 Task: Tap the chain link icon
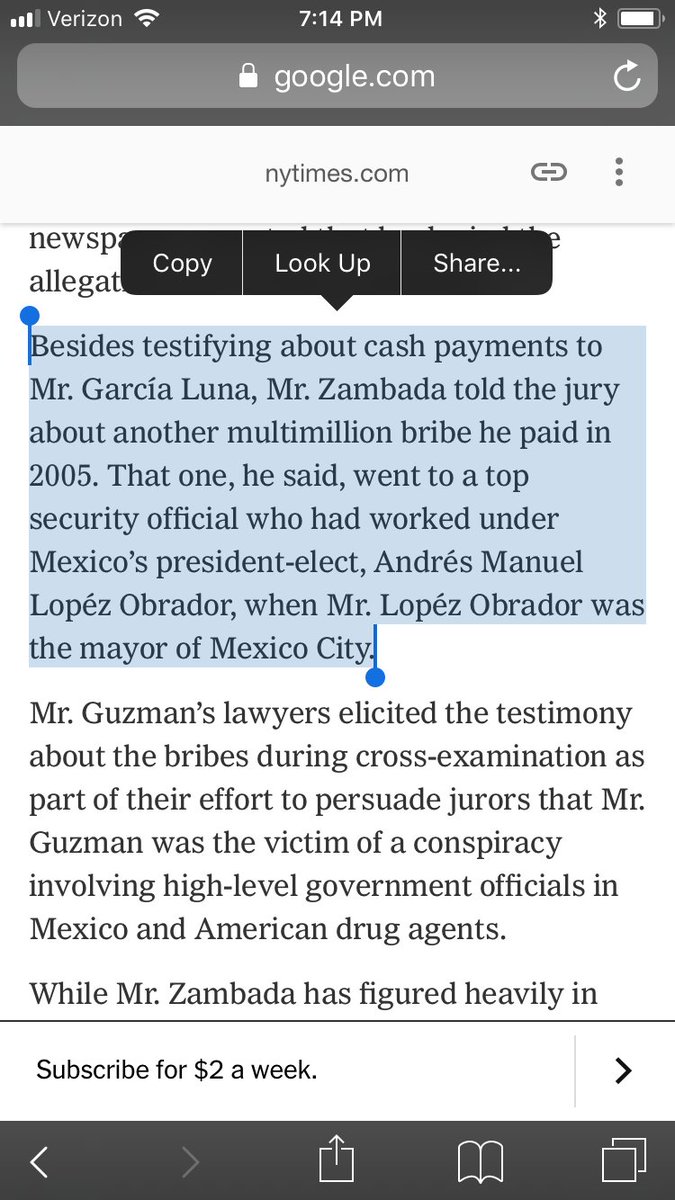548,172
